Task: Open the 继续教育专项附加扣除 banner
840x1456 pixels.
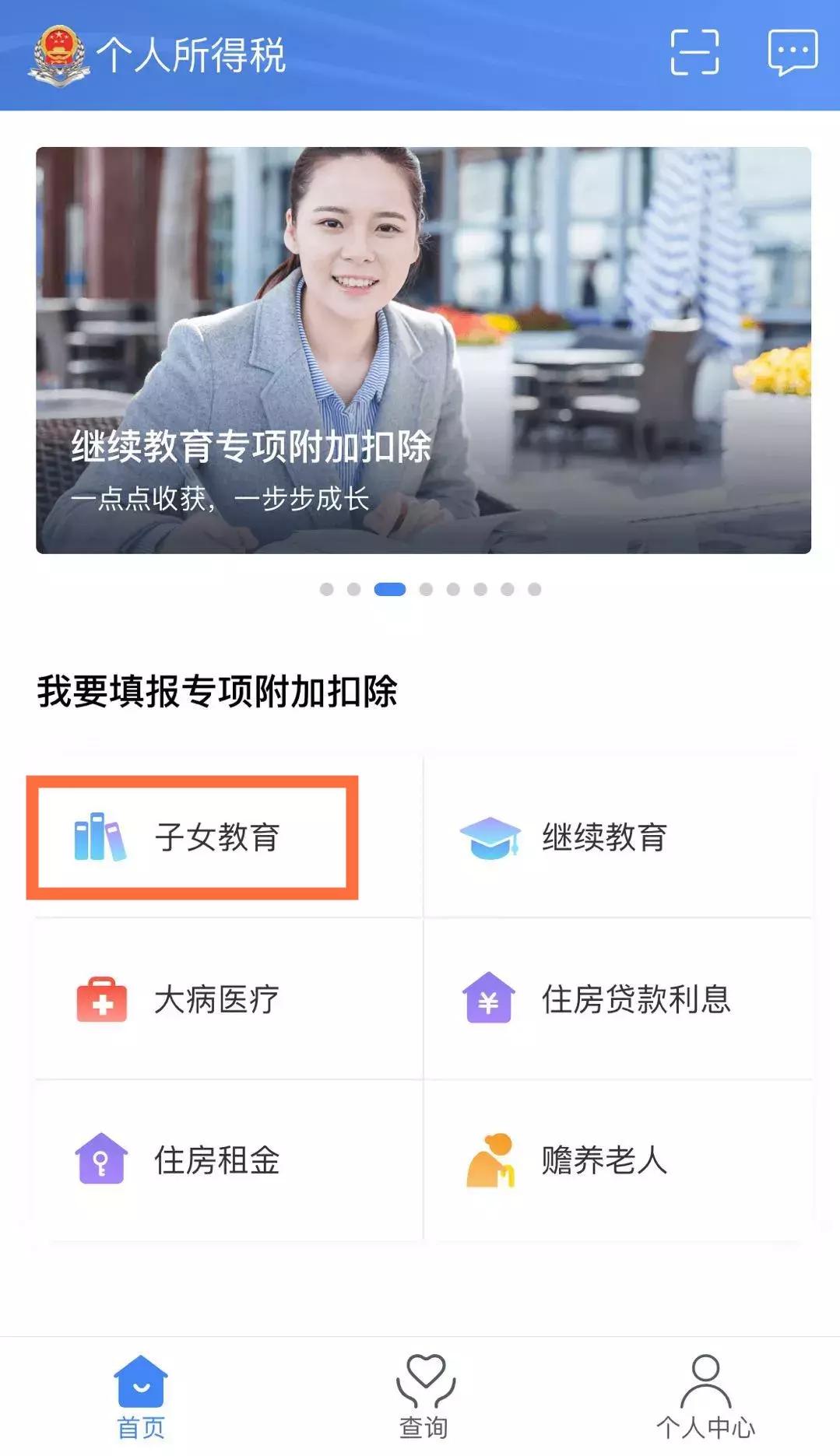Action: click(420, 348)
